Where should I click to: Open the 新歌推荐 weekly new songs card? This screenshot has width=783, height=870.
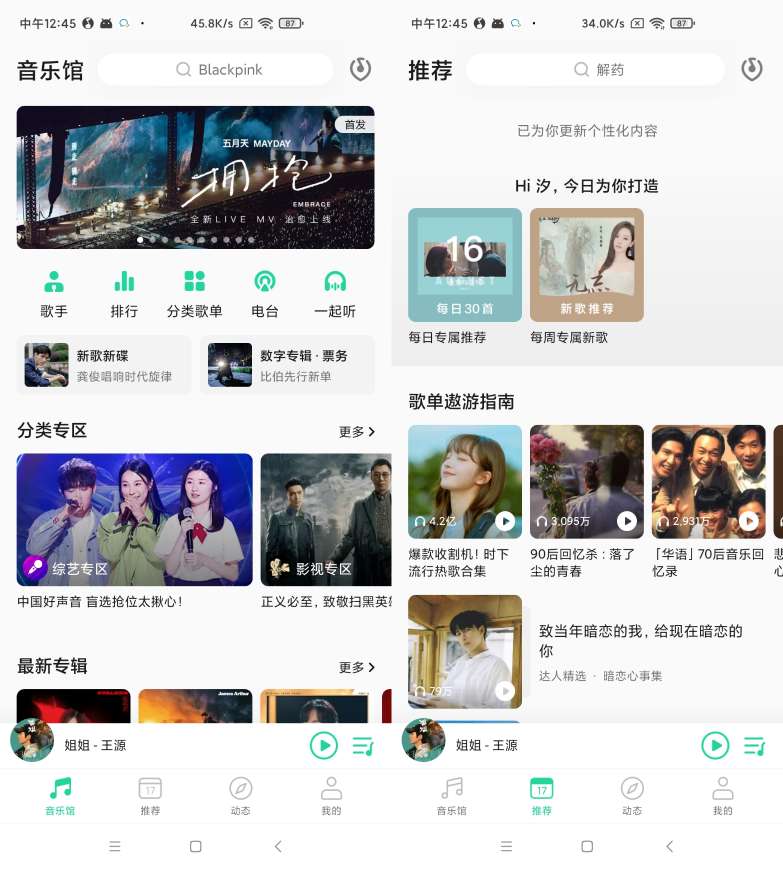click(x=587, y=265)
